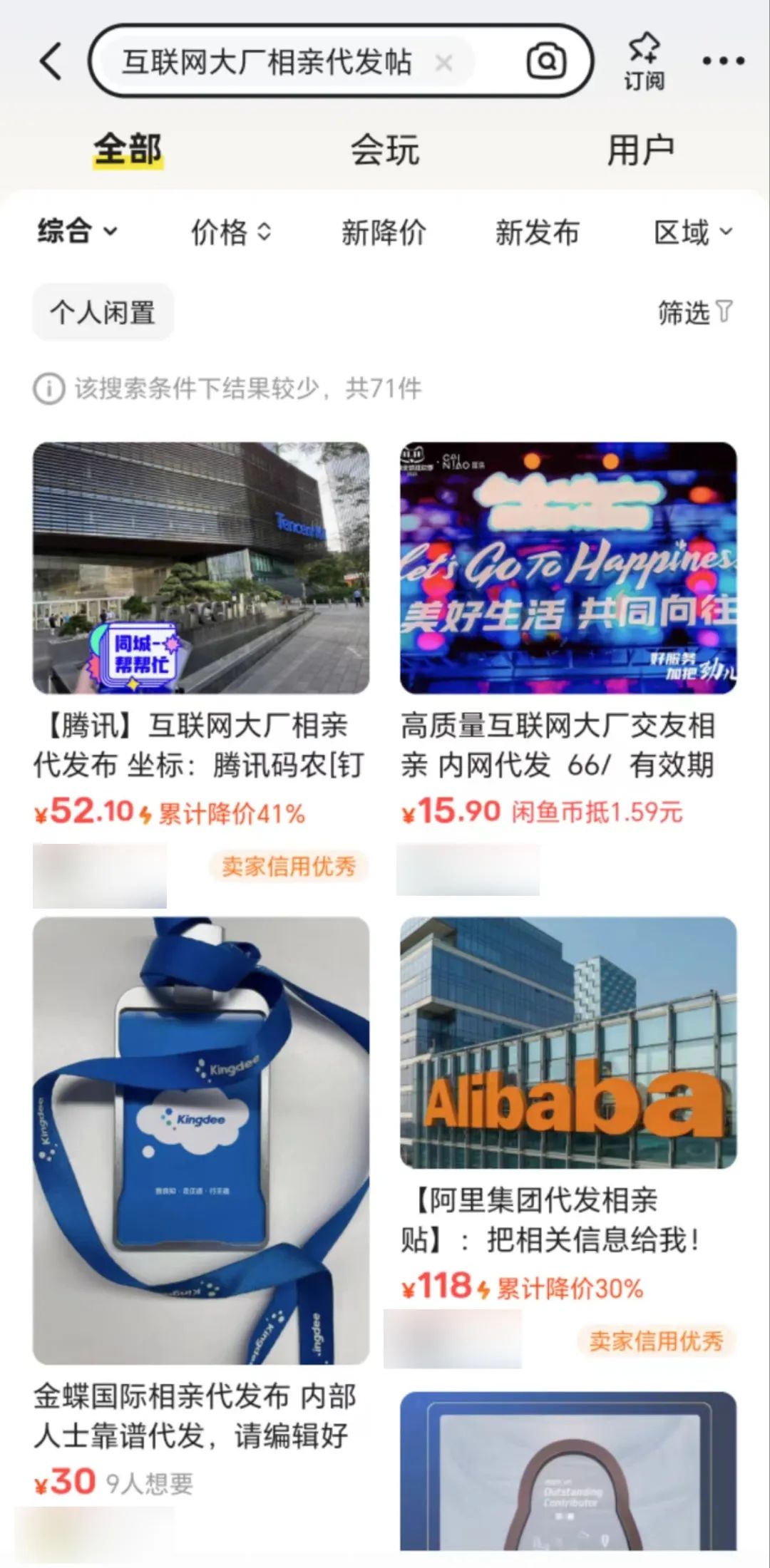
Task: Select the 个人闲置 filter chip
Action: pos(103,312)
